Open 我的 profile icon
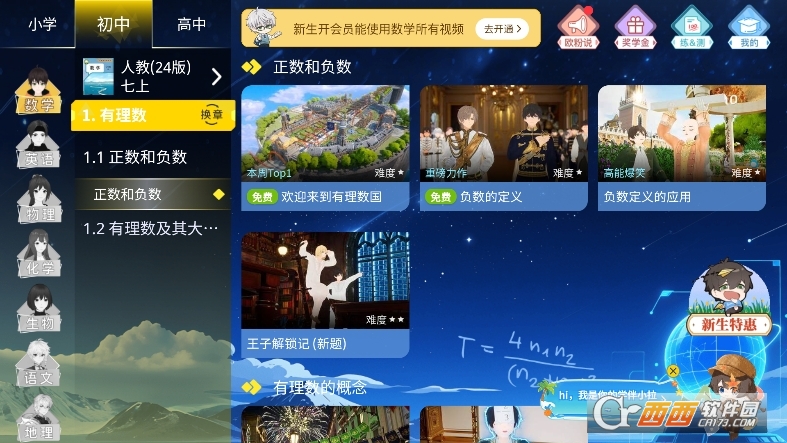 pyautogui.click(x=748, y=27)
